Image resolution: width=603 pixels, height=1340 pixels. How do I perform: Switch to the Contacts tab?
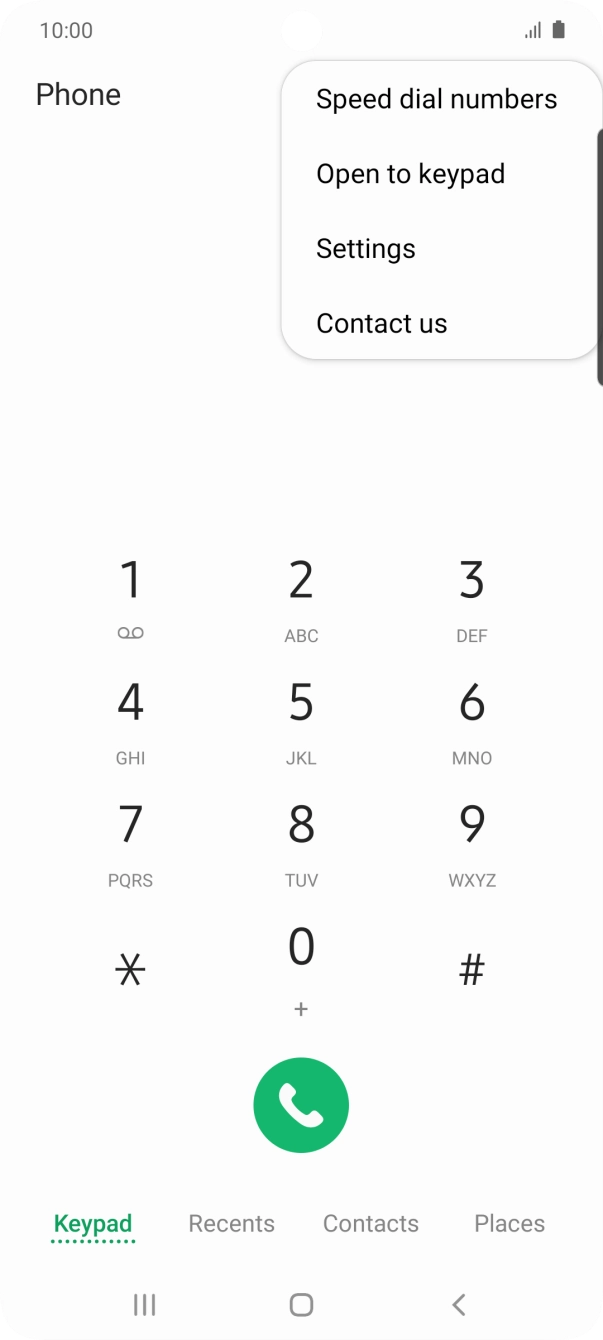[x=370, y=1223]
